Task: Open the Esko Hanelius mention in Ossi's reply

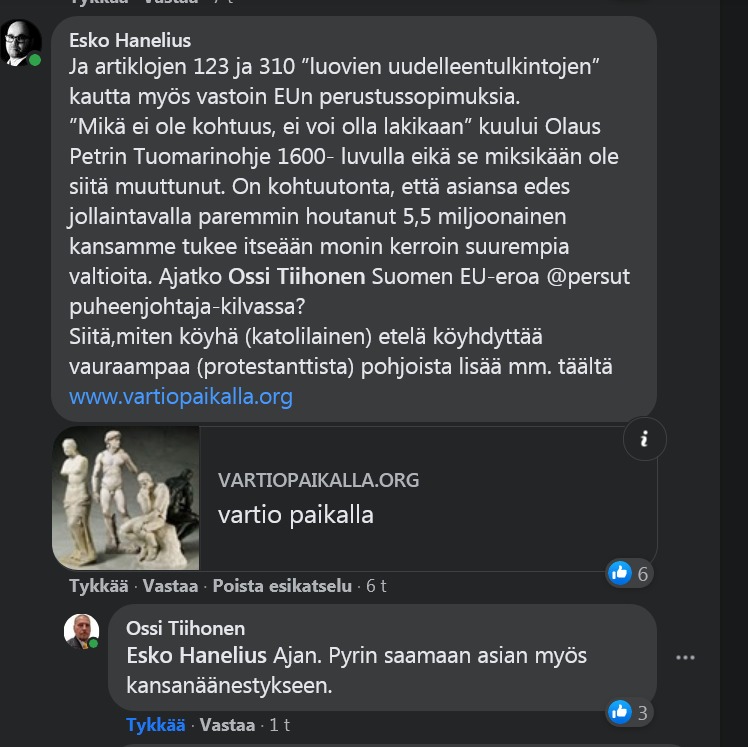Action: tap(195, 656)
